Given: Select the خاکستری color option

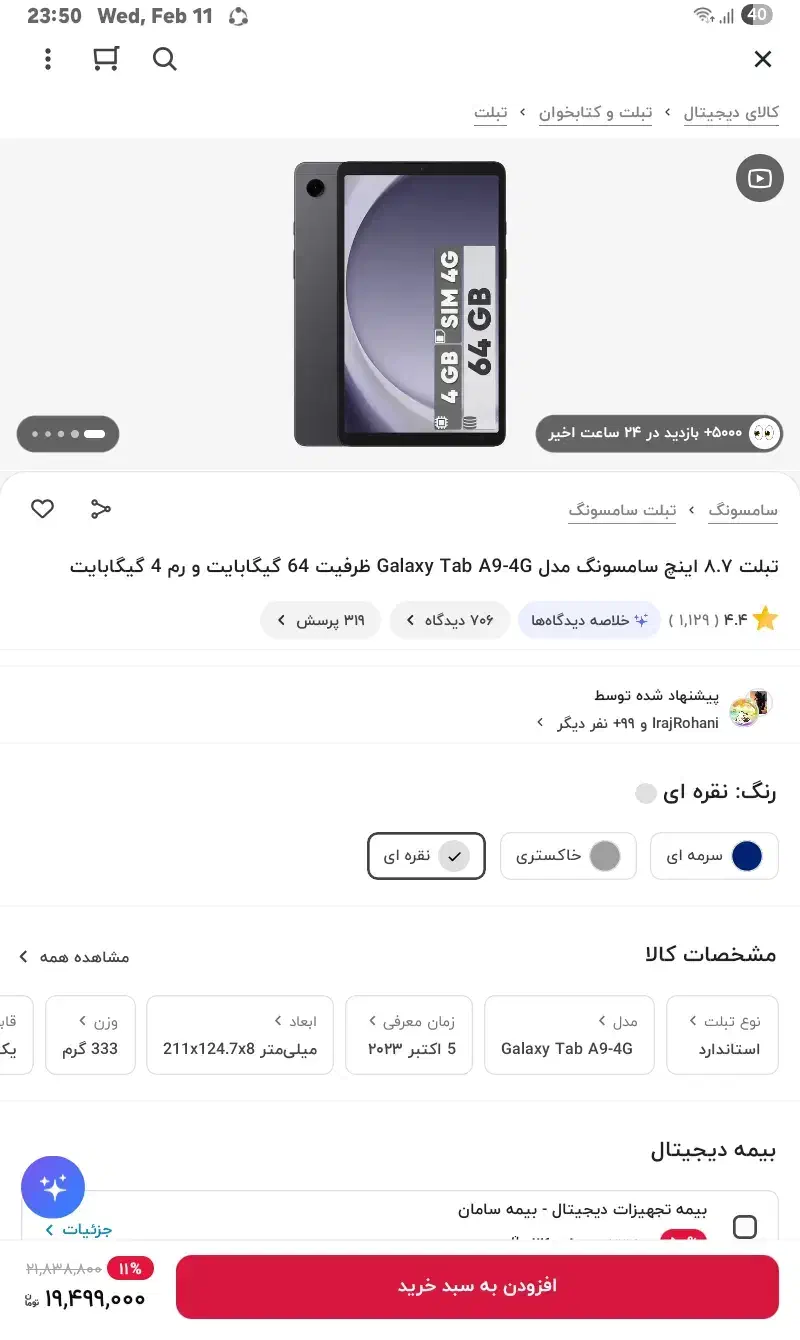Looking at the screenshot, I should tap(568, 856).
